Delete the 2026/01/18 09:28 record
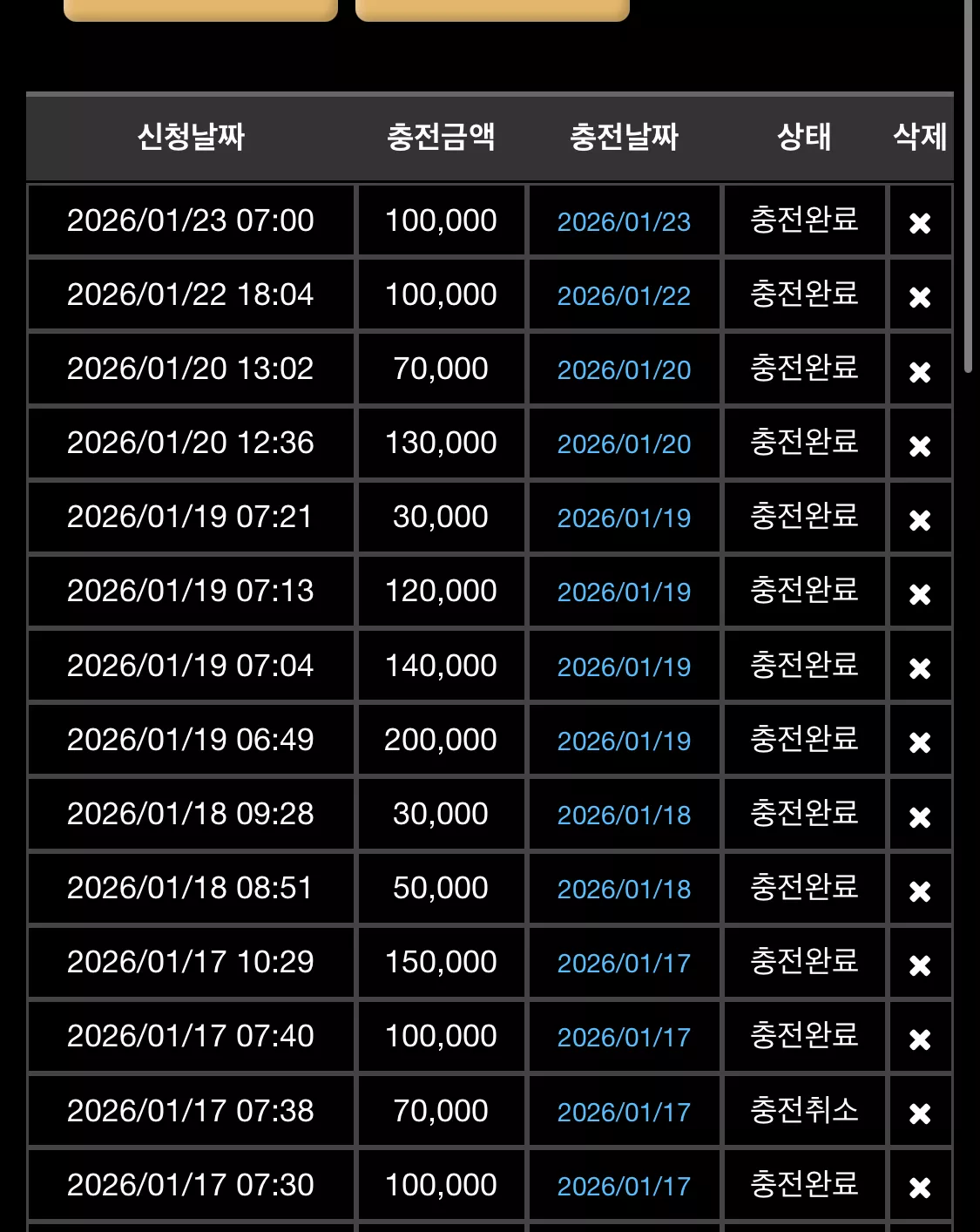Image resolution: width=980 pixels, height=1232 pixels. [x=920, y=817]
